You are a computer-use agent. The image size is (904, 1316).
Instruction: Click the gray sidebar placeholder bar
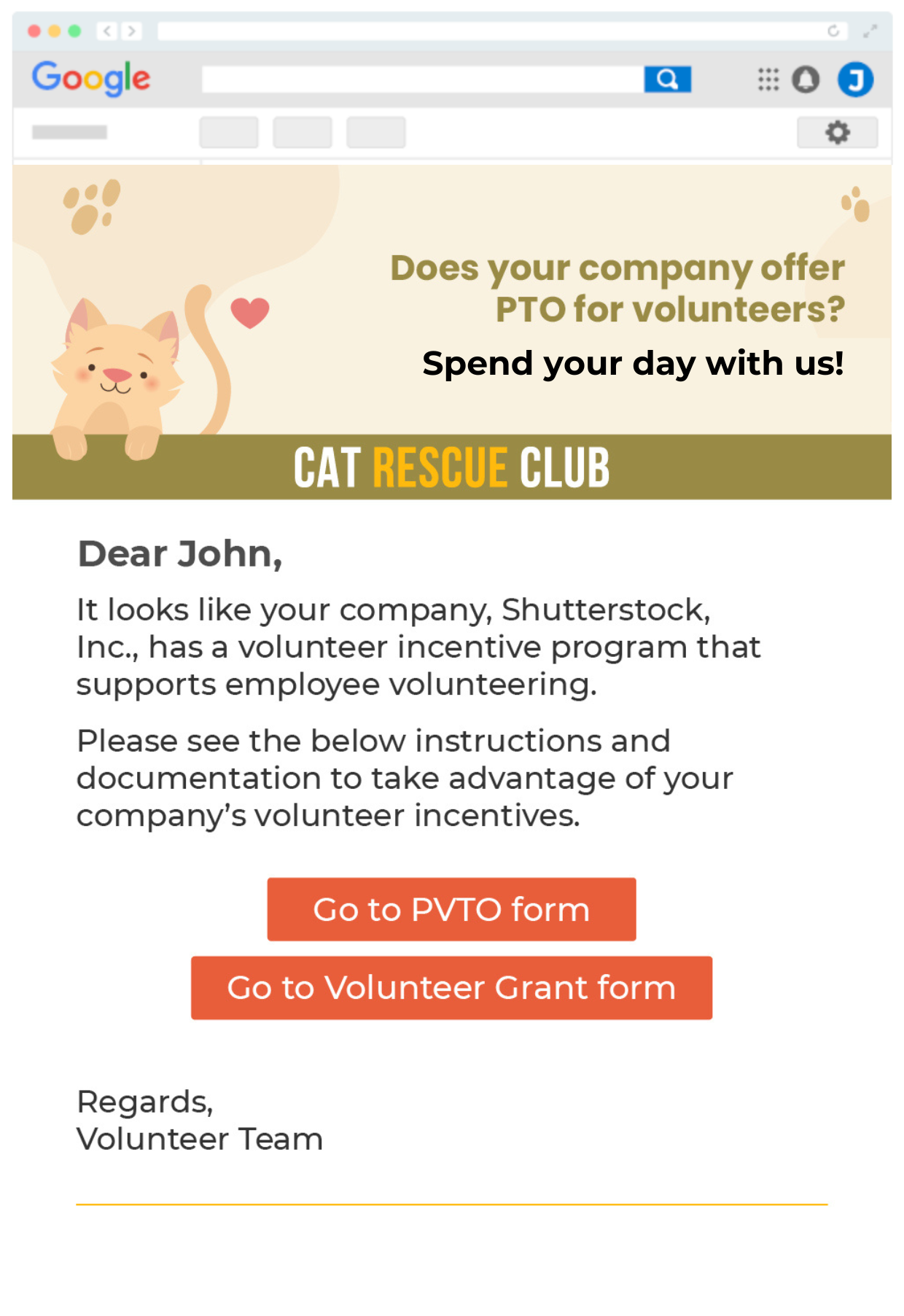click(x=69, y=133)
